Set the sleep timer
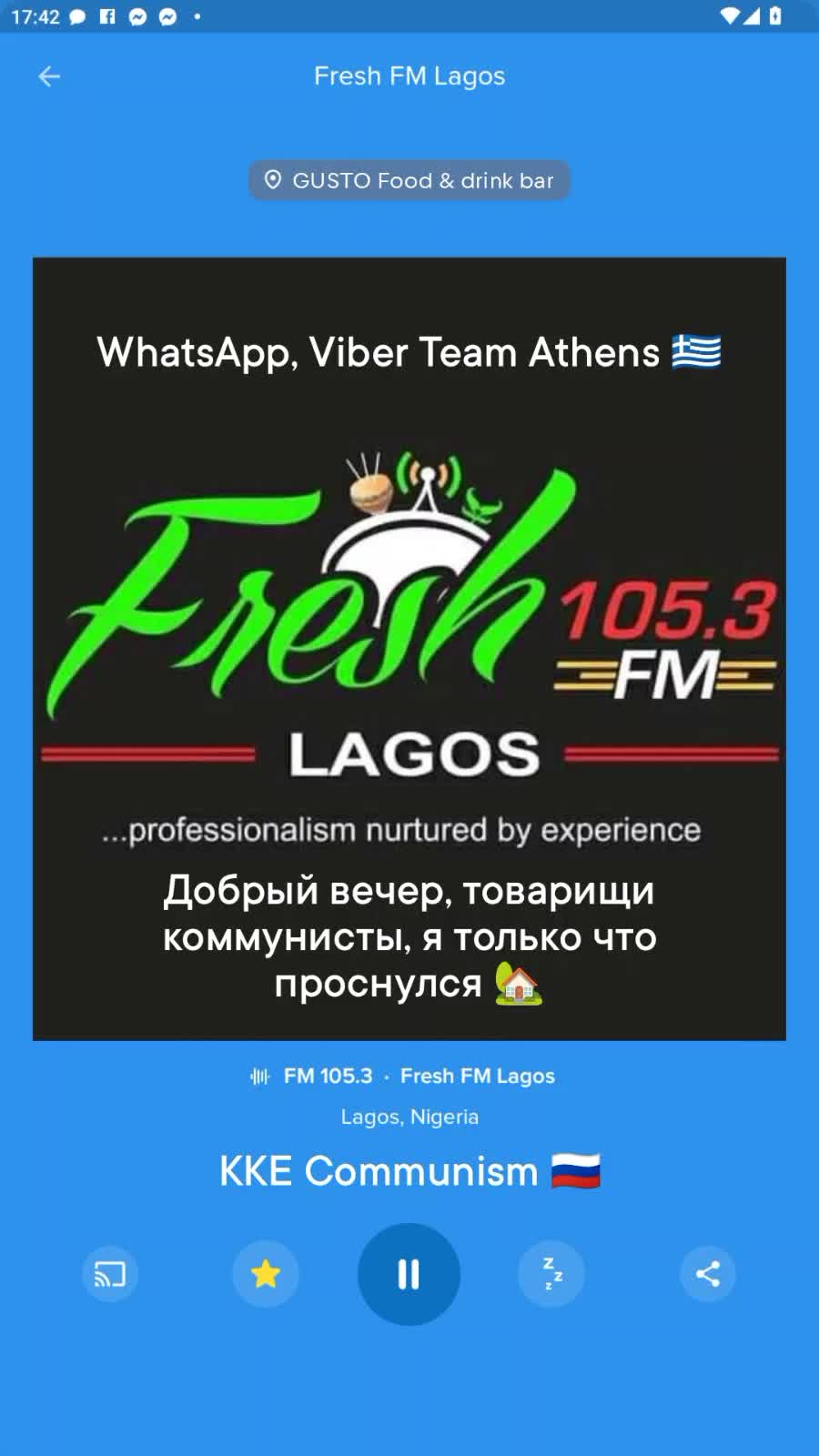Screen dimensions: 819x1456 coord(551,1274)
